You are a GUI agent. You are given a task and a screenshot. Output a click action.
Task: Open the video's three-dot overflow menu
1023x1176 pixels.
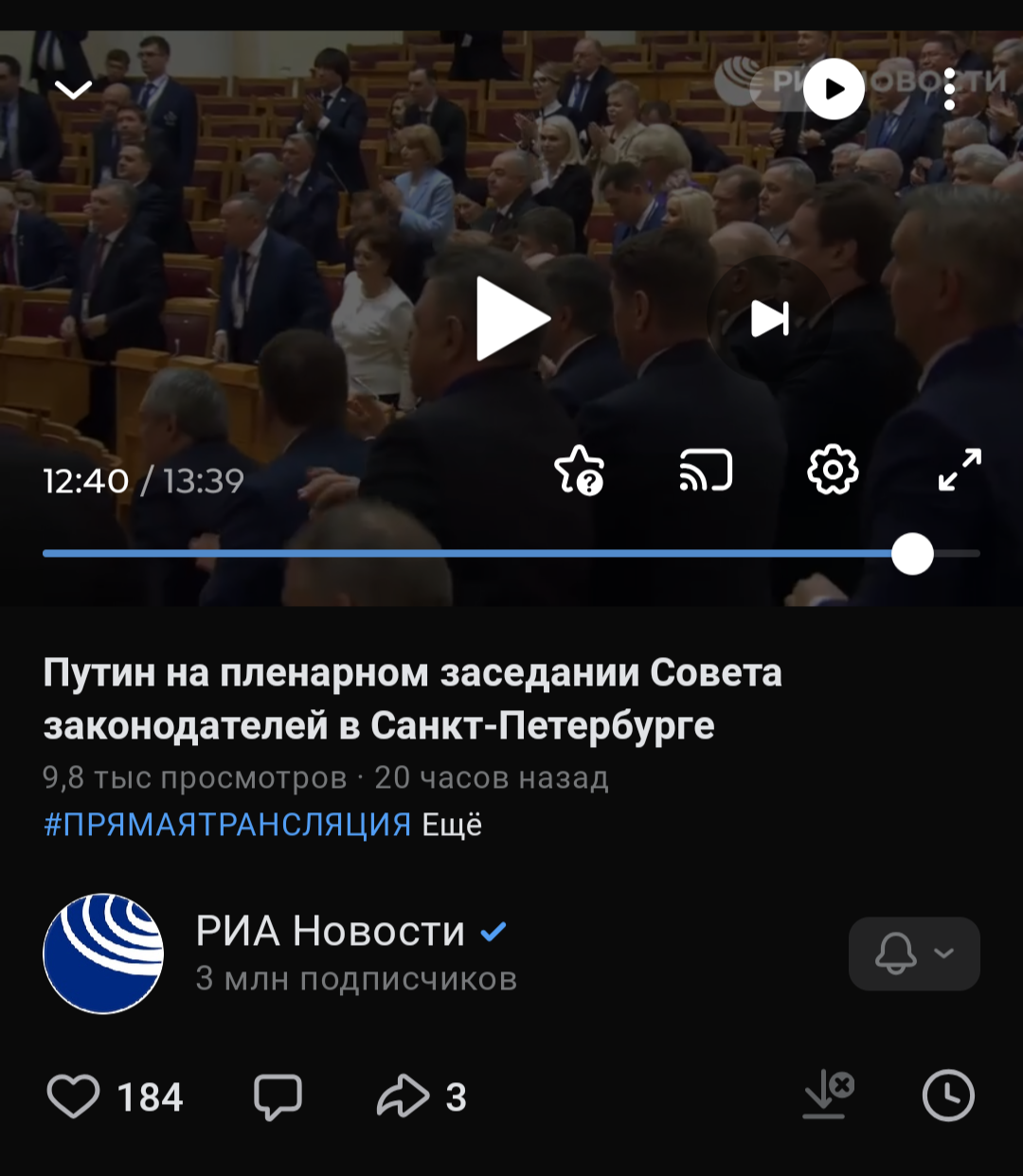click(950, 89)
